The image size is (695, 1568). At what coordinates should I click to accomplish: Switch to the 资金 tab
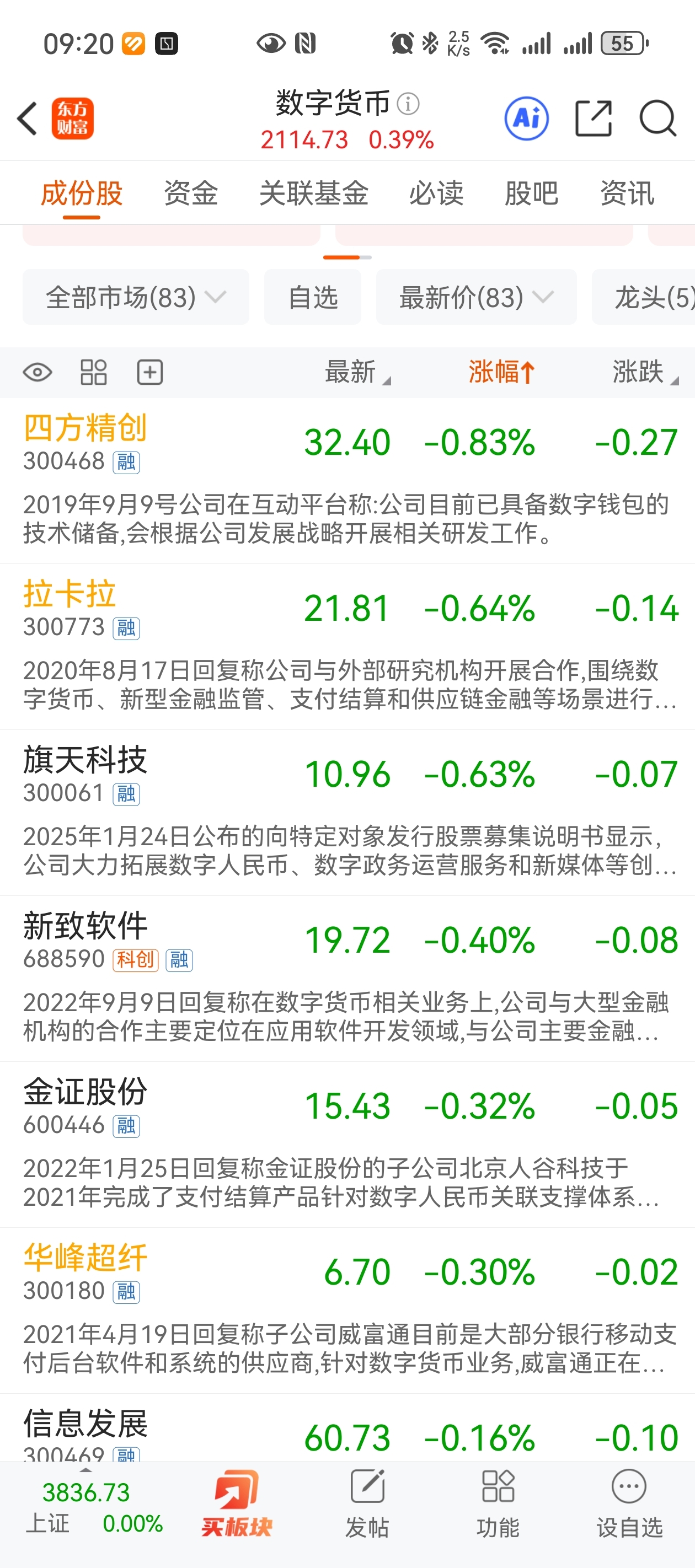191,194
